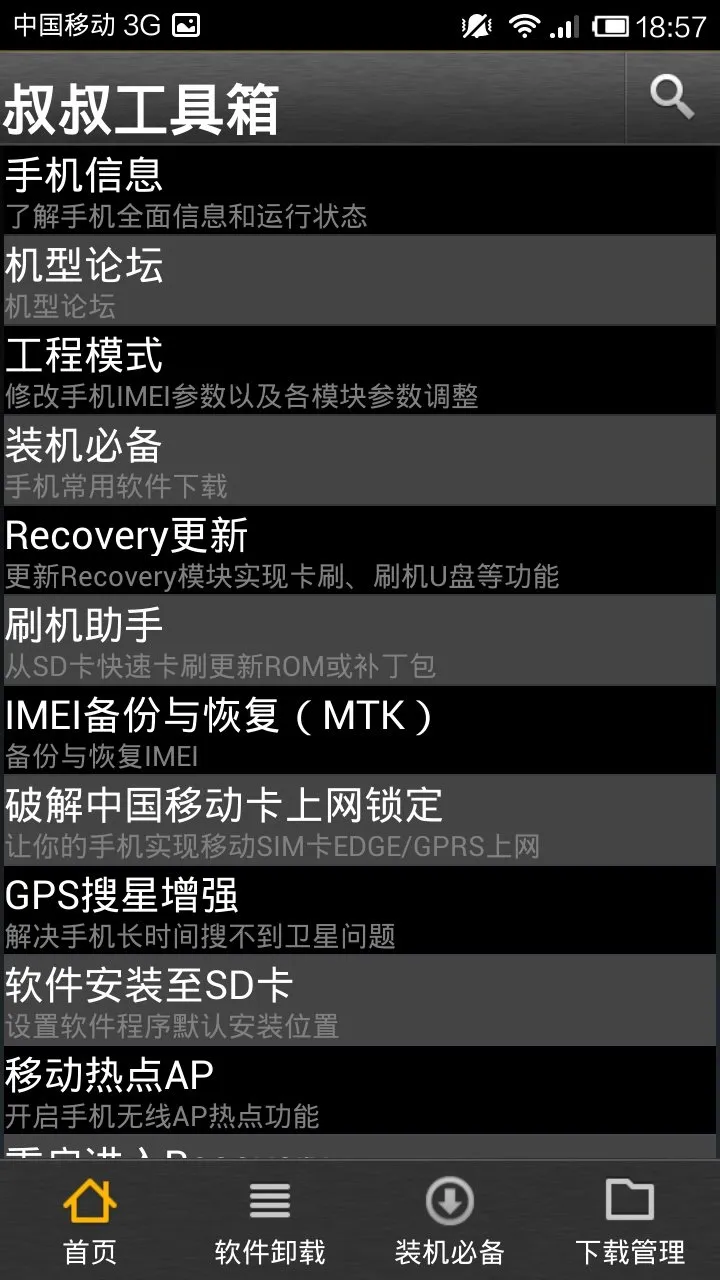
Task: Select 破解中国移动卡上网锁定
Action: coord(360,820)
